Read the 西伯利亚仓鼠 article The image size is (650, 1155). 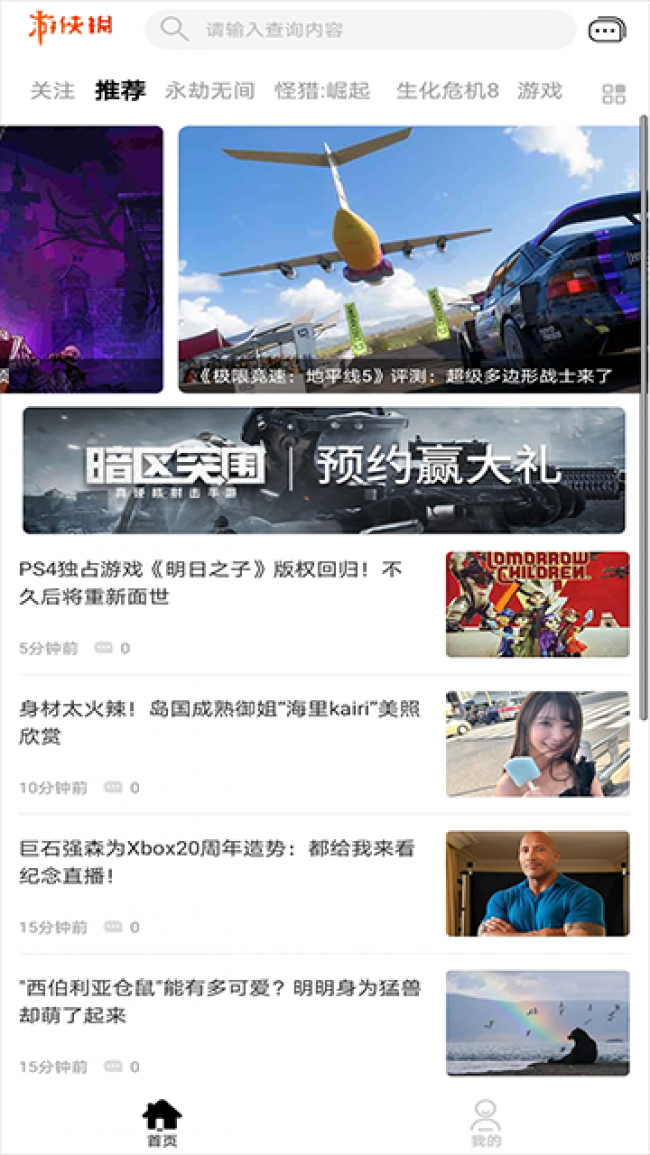220,1002
